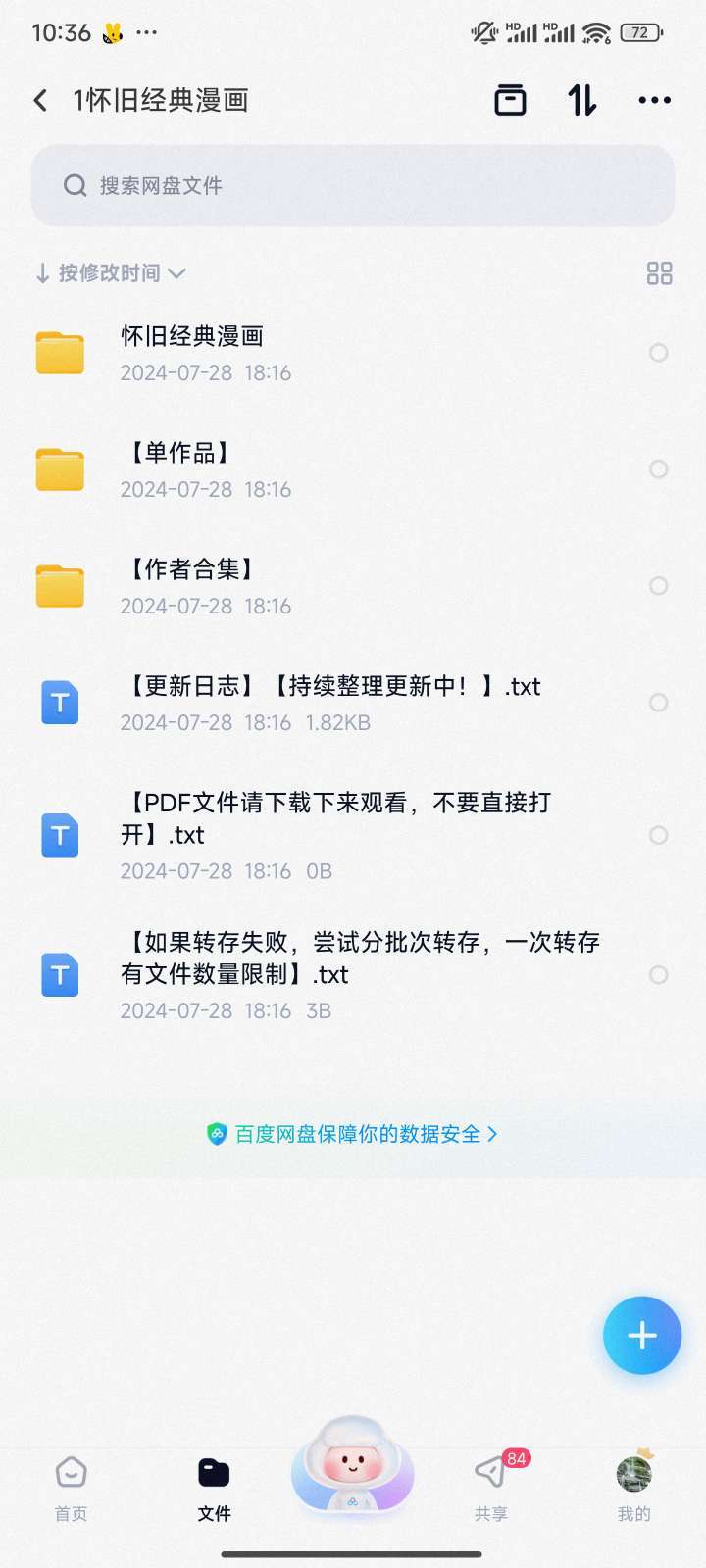Screen dimensions: 706x1568
Task: Open the 【单作品】 folder
Action: coord(353,469)
